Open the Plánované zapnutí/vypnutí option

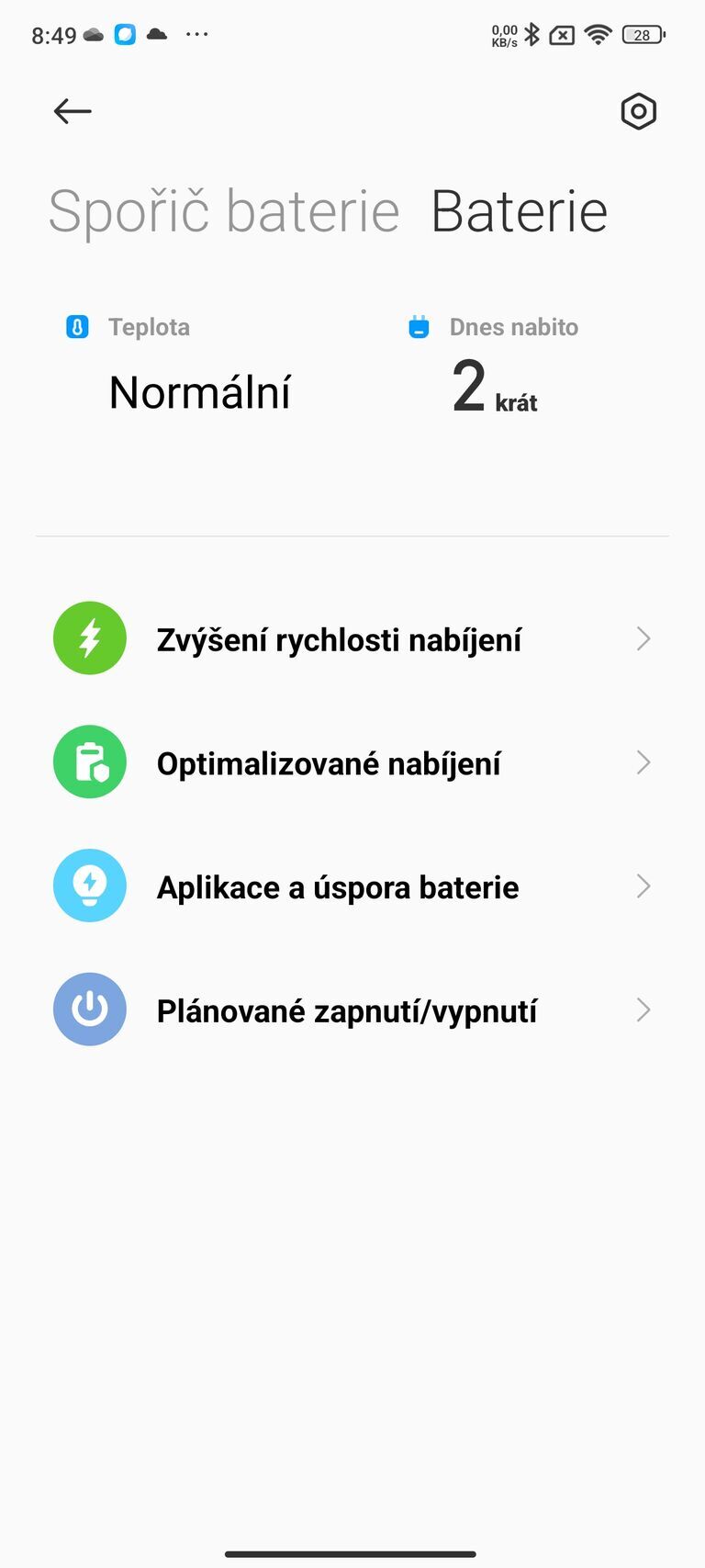click(643, 1010)
